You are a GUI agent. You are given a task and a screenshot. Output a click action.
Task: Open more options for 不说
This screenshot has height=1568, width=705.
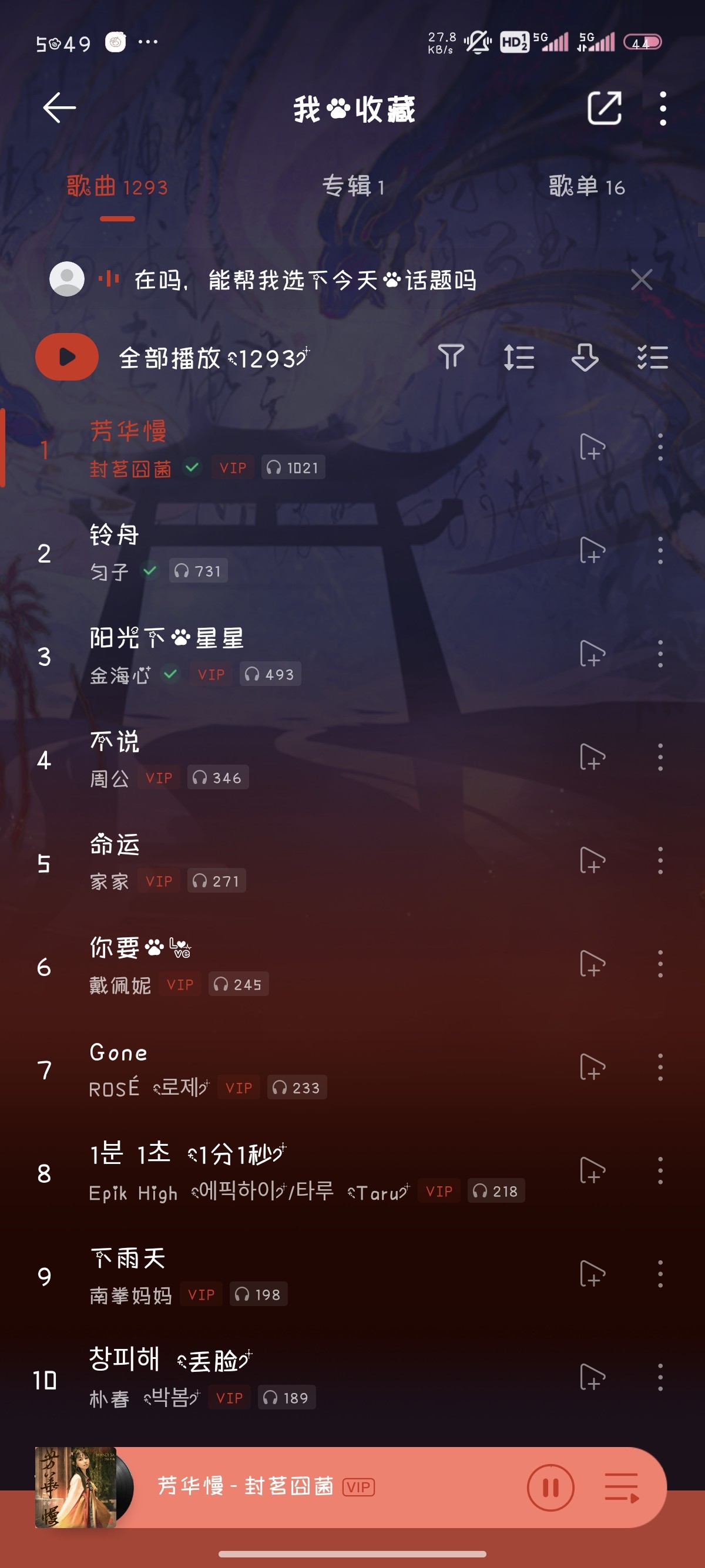[660, 757]
